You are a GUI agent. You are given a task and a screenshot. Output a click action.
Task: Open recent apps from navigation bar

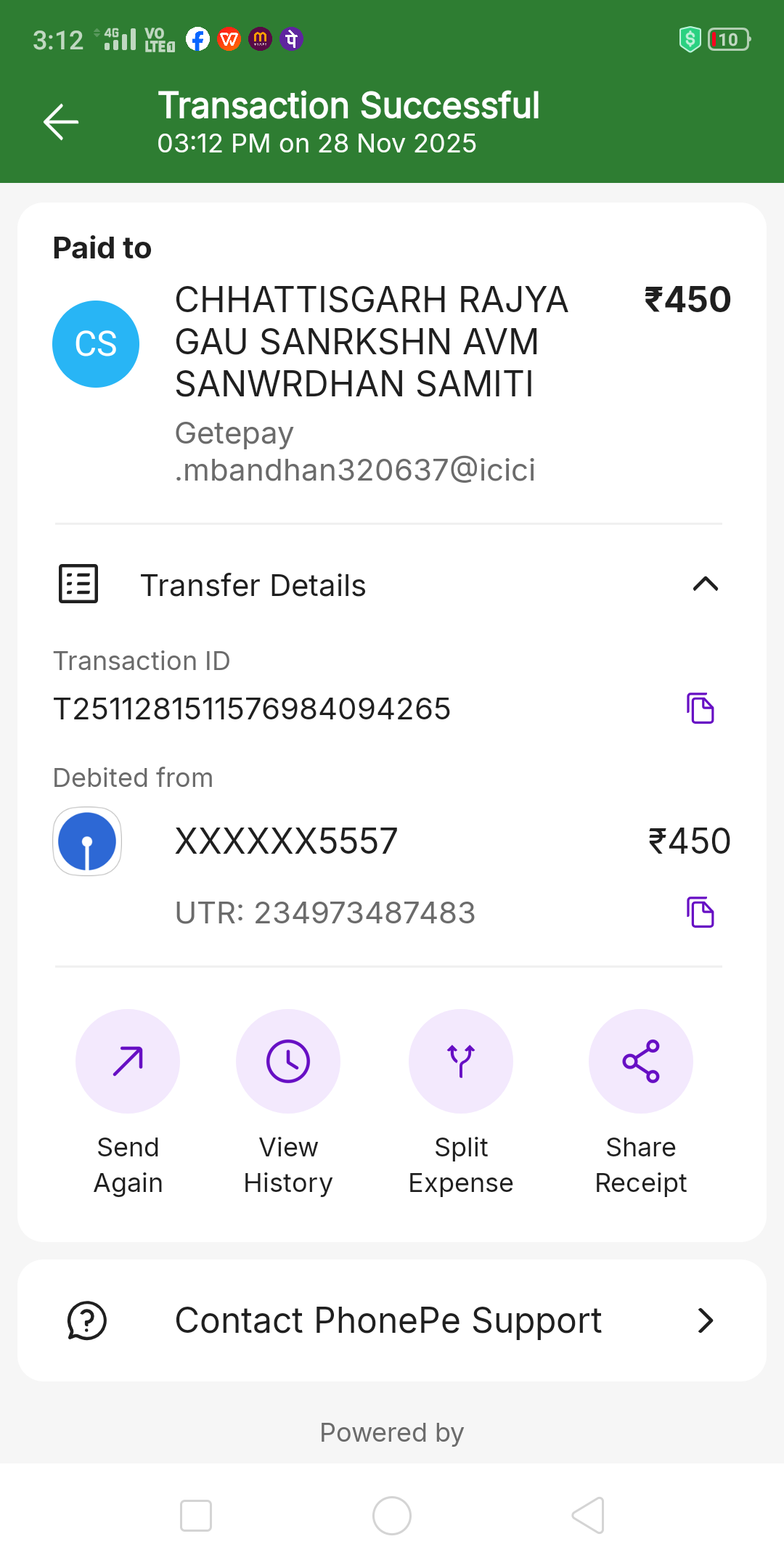click(196, 1516)
